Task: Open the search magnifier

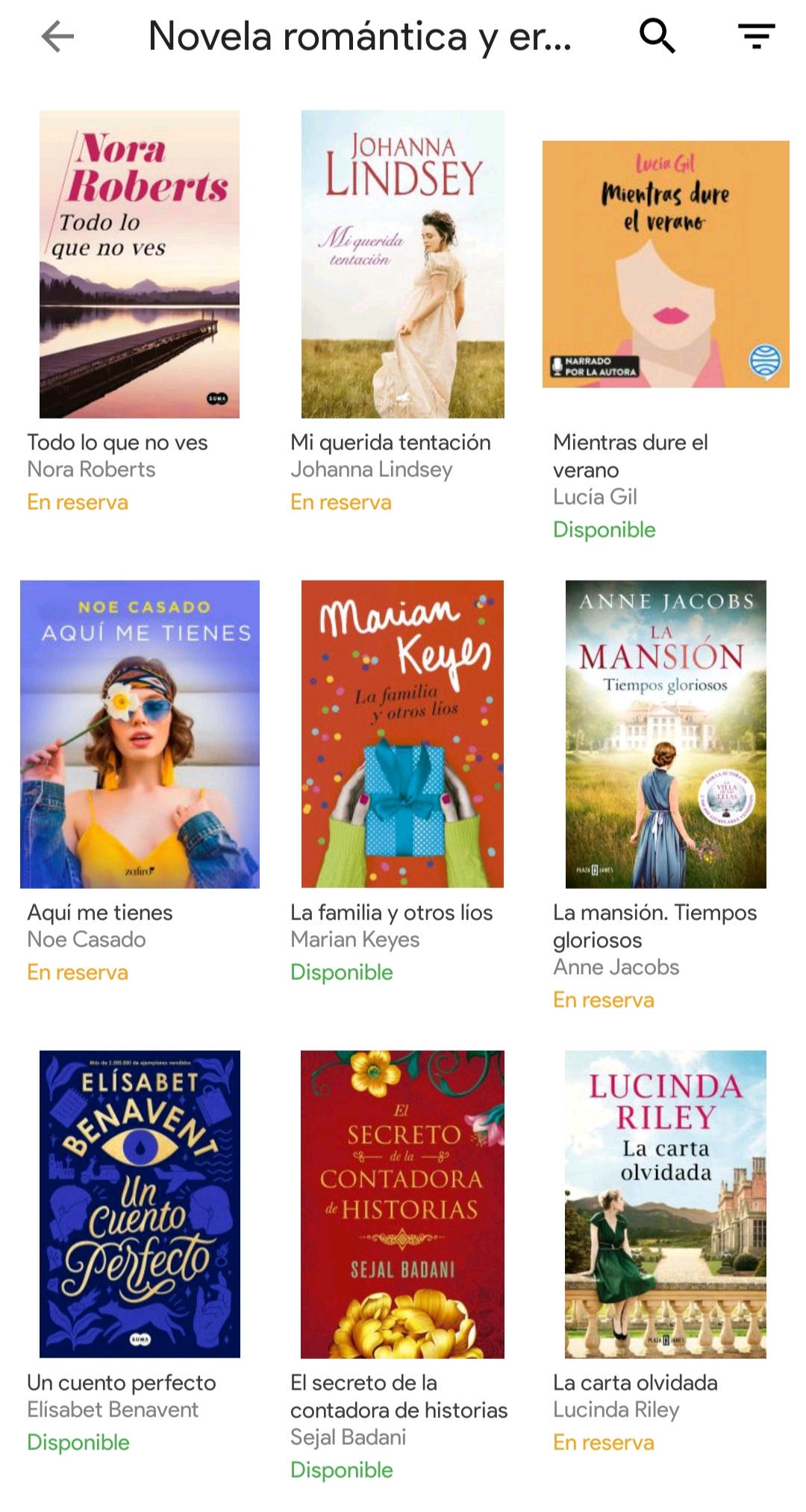Action: coord(657,36)
